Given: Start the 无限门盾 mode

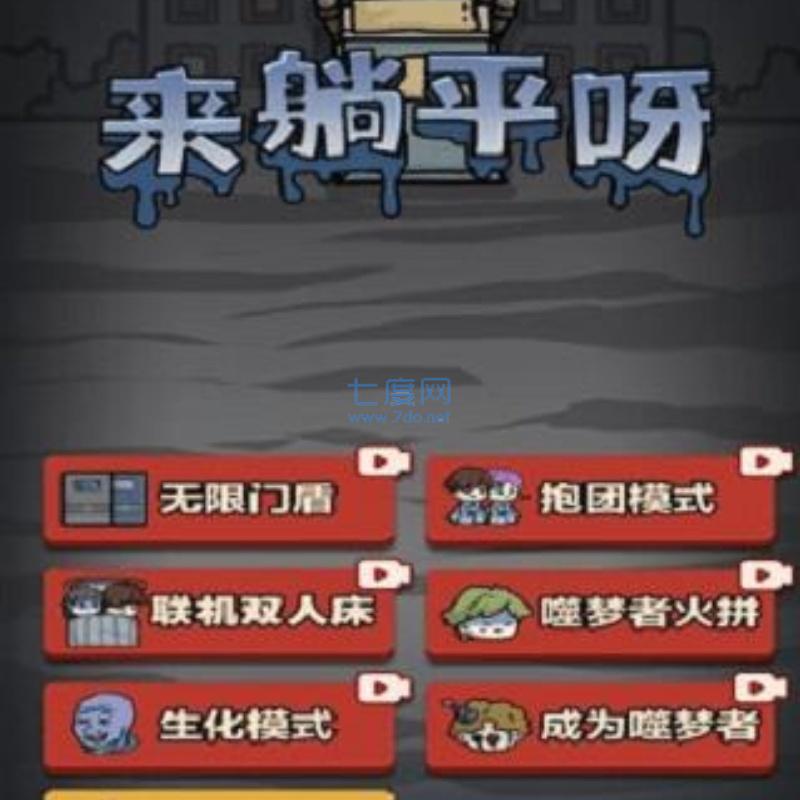Looking at the screenshot, I should pyautogui.click(x=218, y=499).
